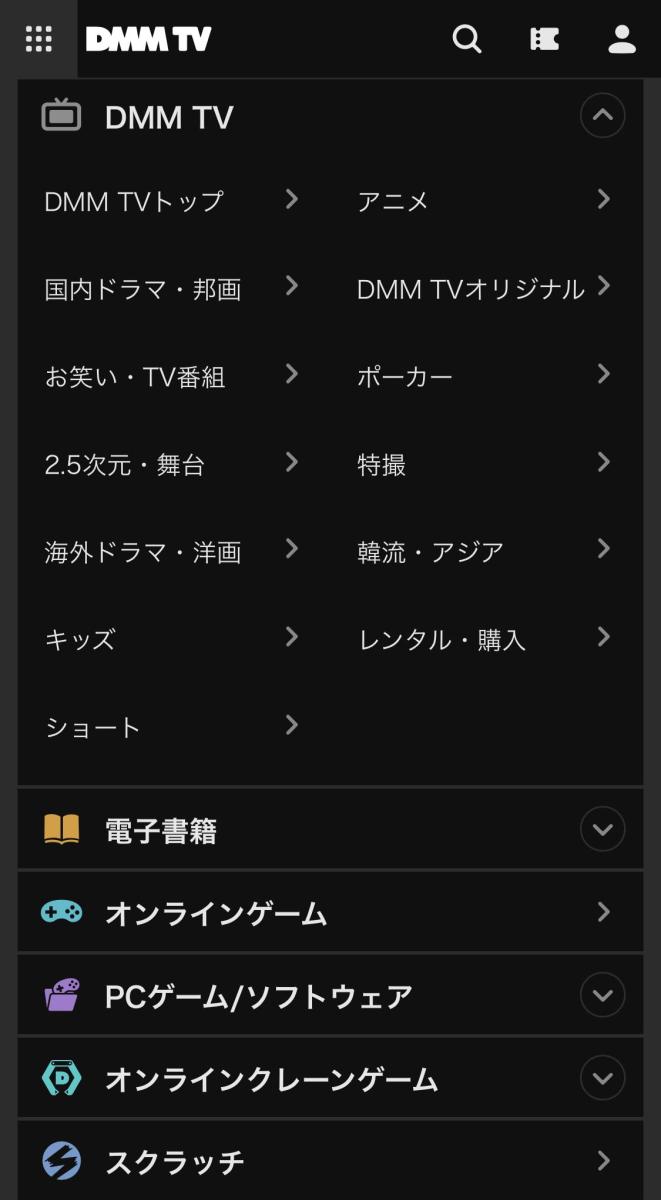Open the ポーカー category
The height and width of the screenshot is (1200, 661).
[484, 377]
